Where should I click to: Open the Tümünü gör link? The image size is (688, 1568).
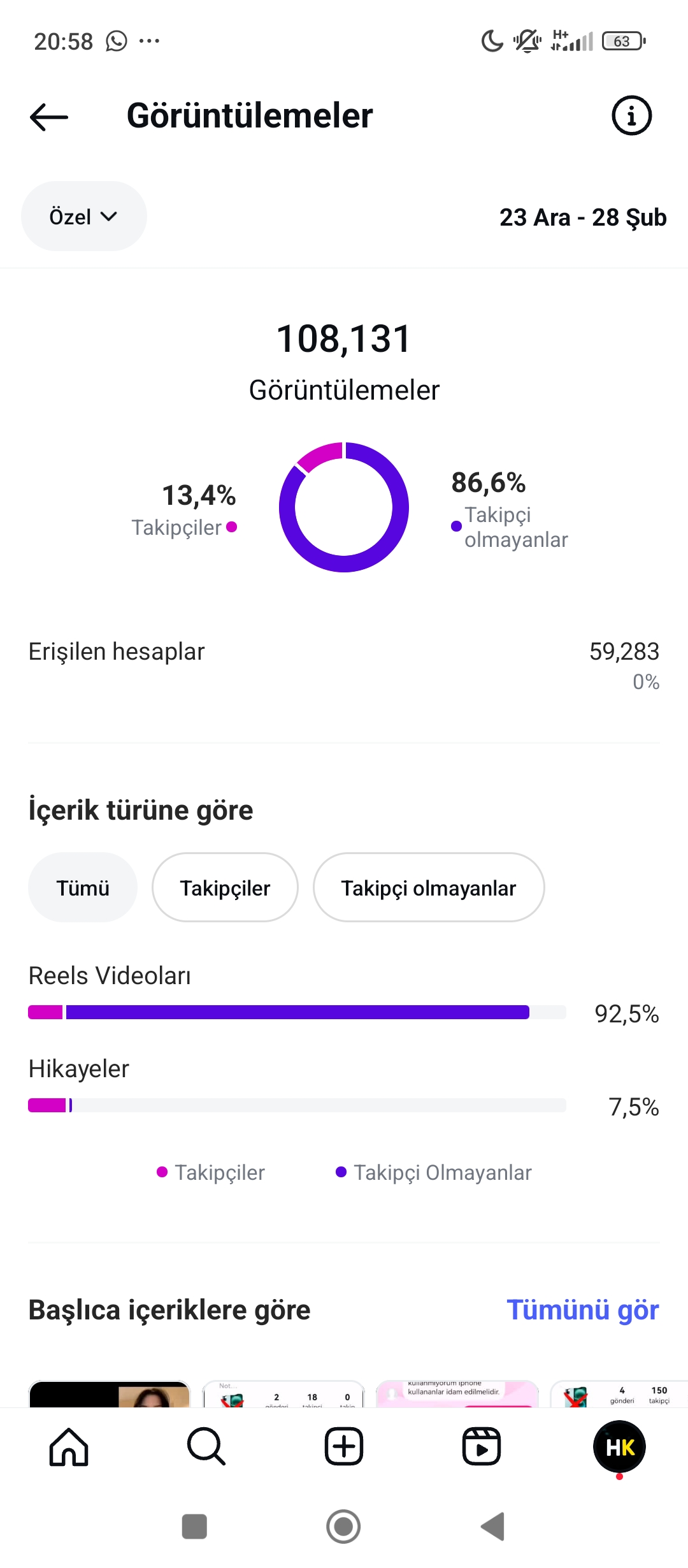point(582,1310)
